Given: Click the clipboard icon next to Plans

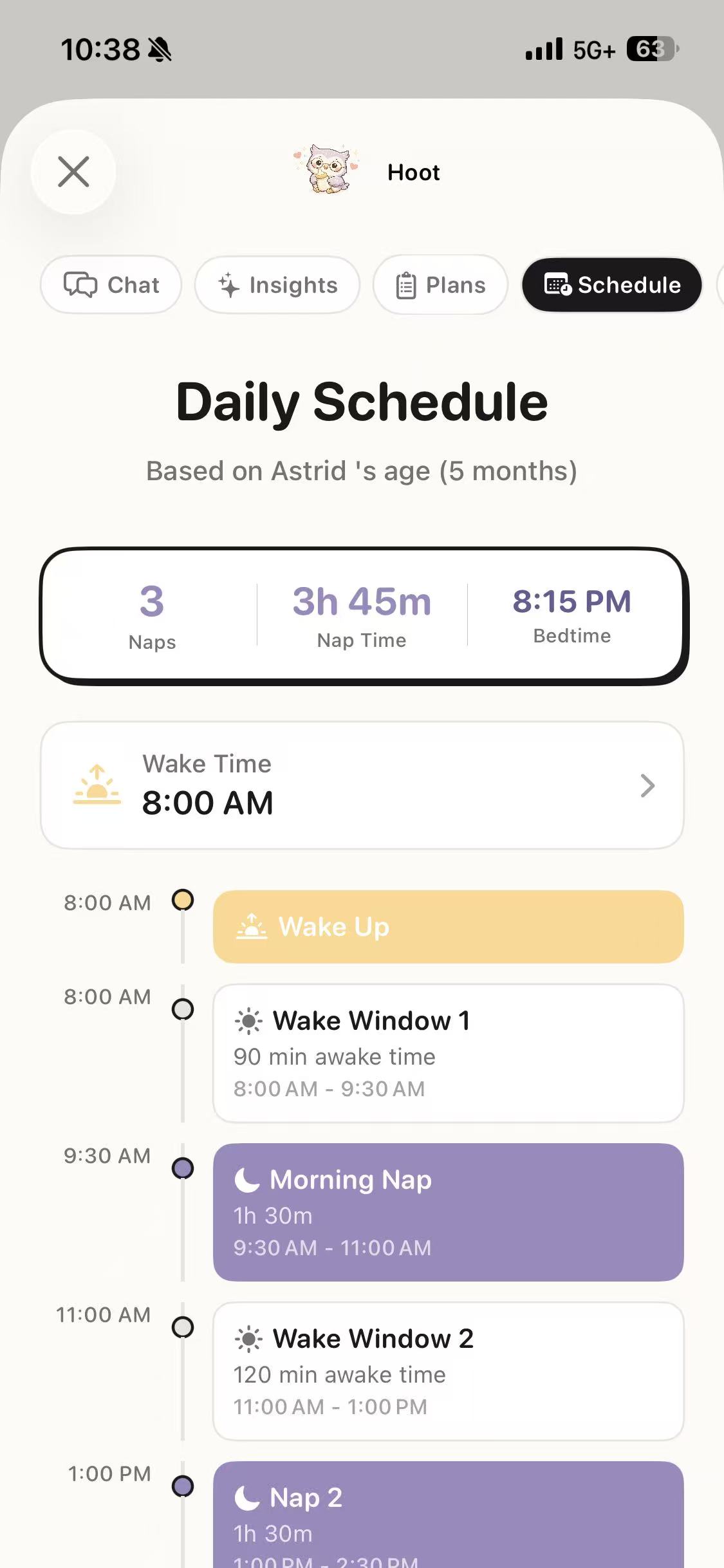Looking at the screenshot, I should pos(405,285).
